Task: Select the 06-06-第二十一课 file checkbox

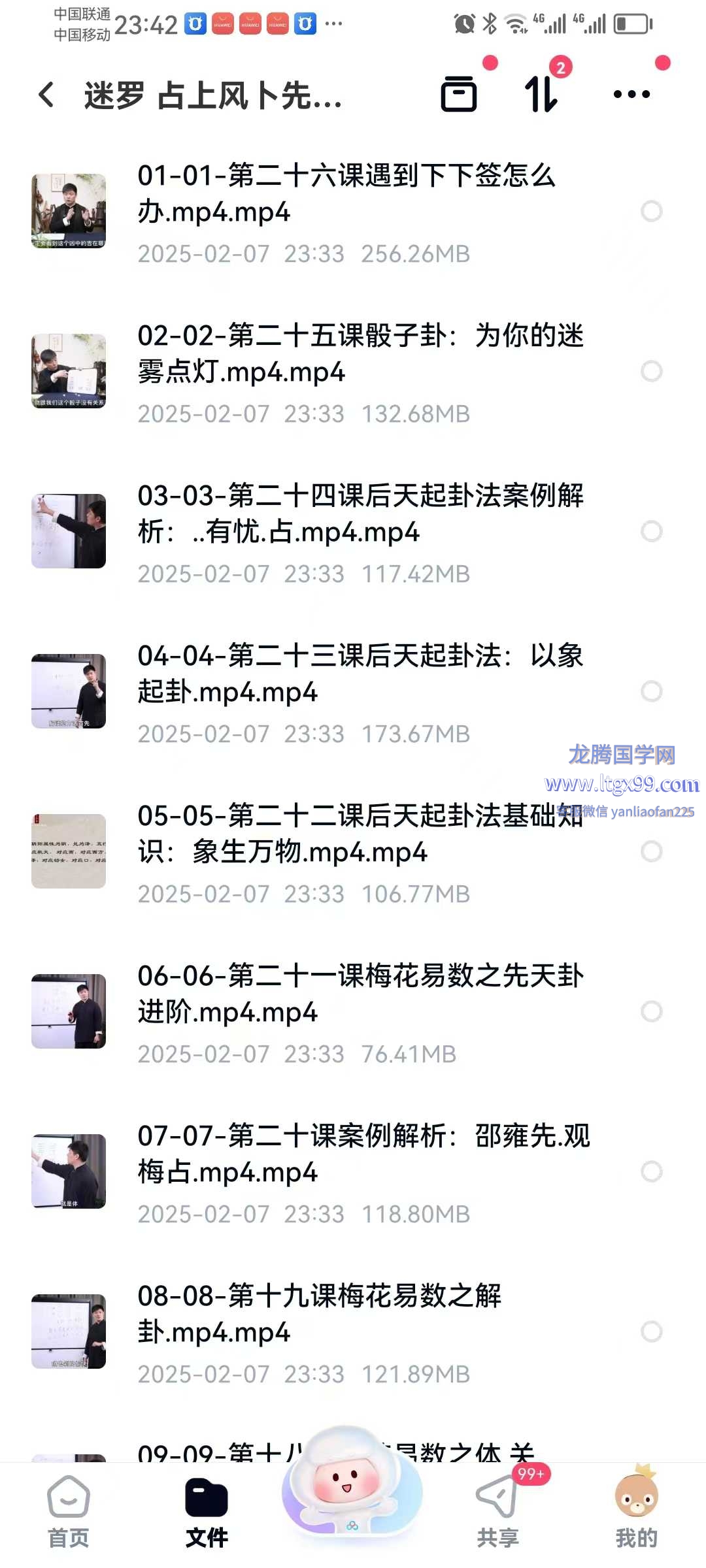Action: pyautogui.click(x=651, y=1012)
